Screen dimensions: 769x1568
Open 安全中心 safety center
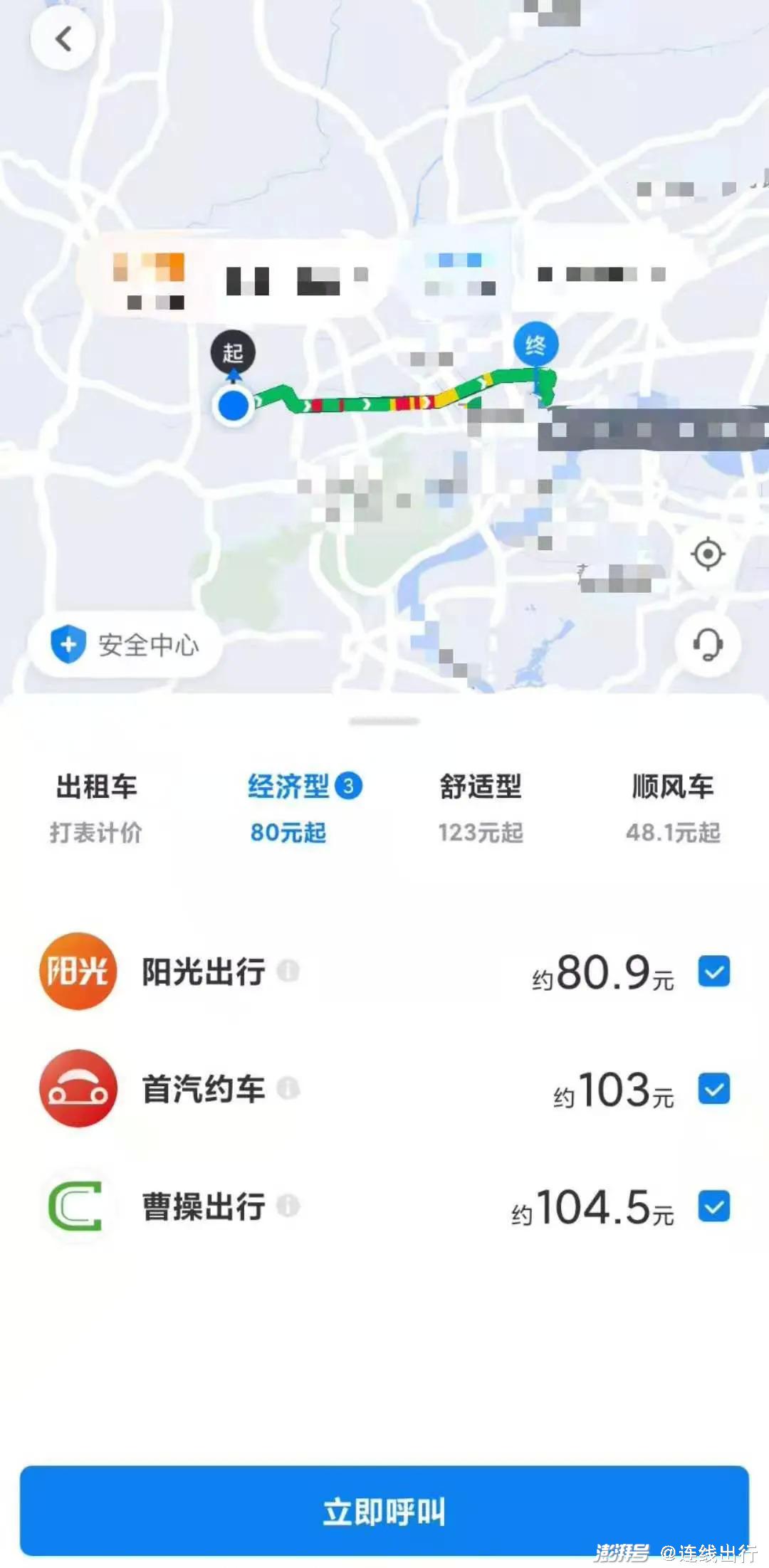pyautogui.click(x=125, y=645)
